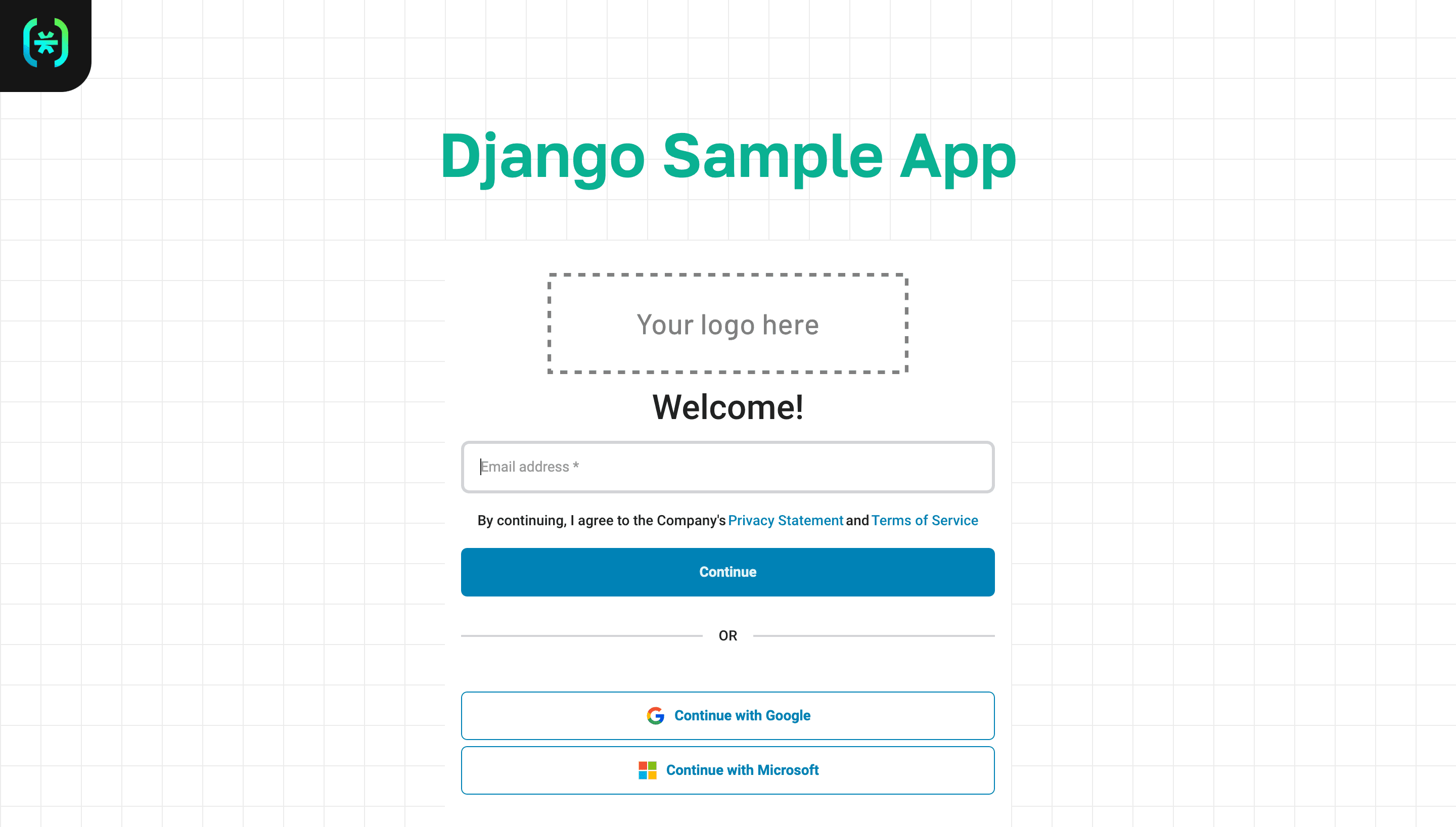Choose Continue with Microsoft
Screen dimensions: 1456x827
(727, 770)
